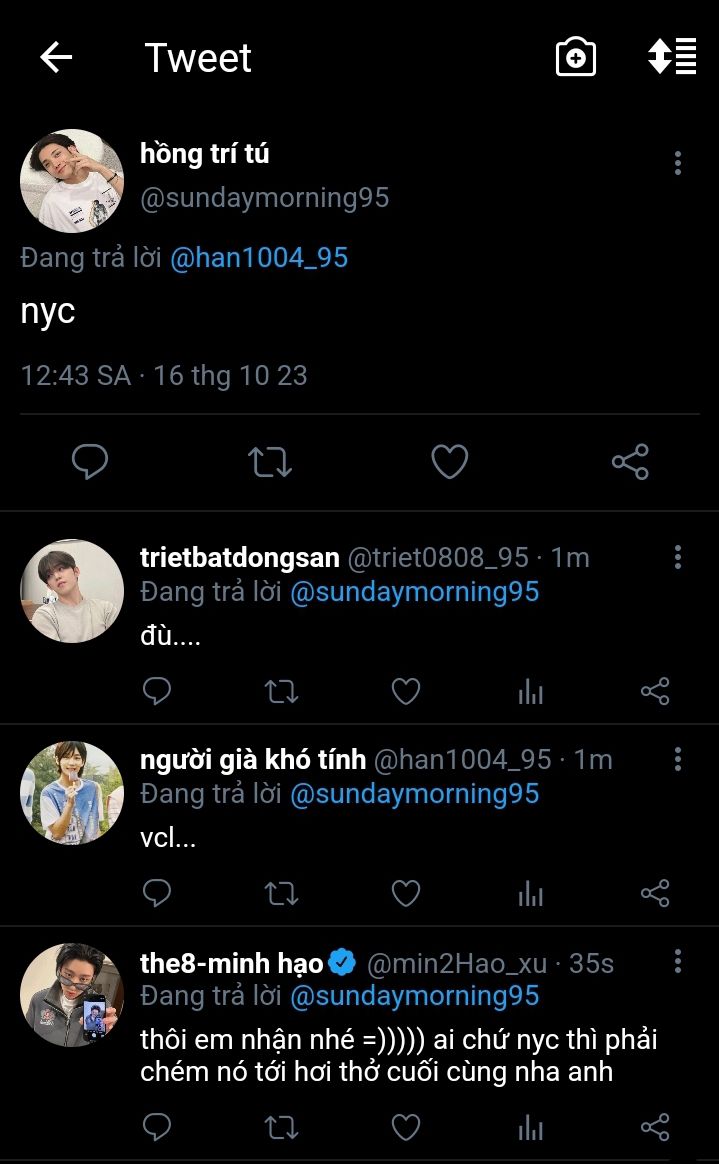Like trietbatdongsan's reply
The image size is (719, 1164).
[x=405, y=691]
